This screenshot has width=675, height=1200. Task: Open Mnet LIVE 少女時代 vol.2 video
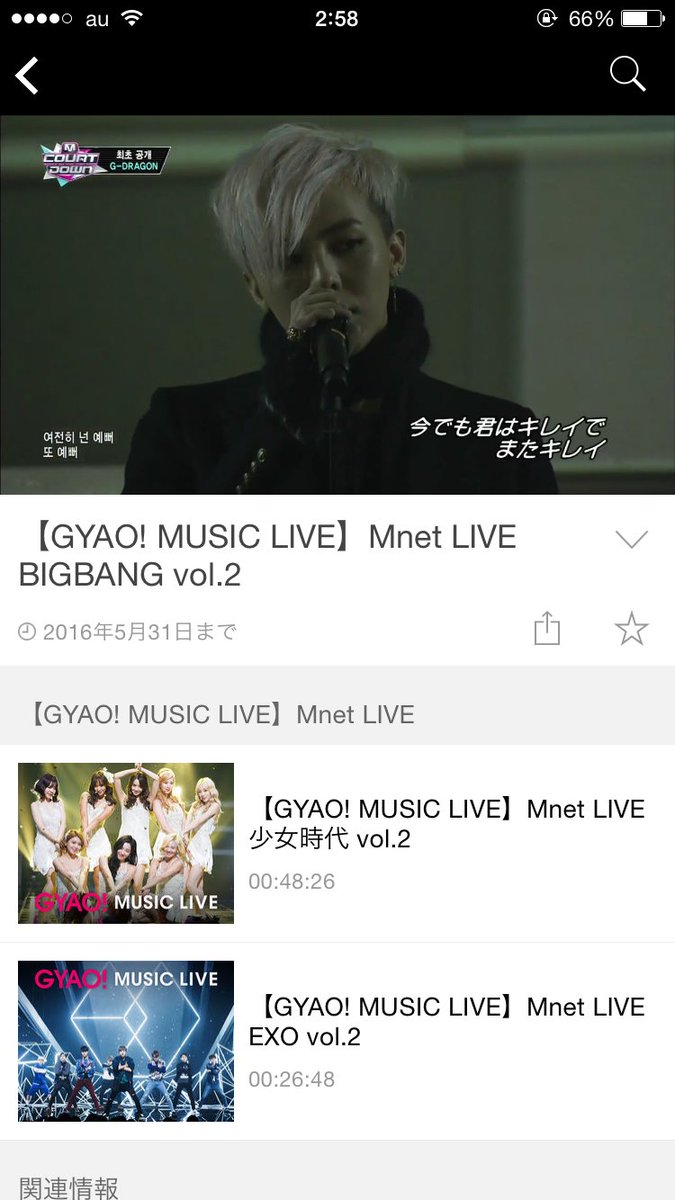click(x=337, y=843)
